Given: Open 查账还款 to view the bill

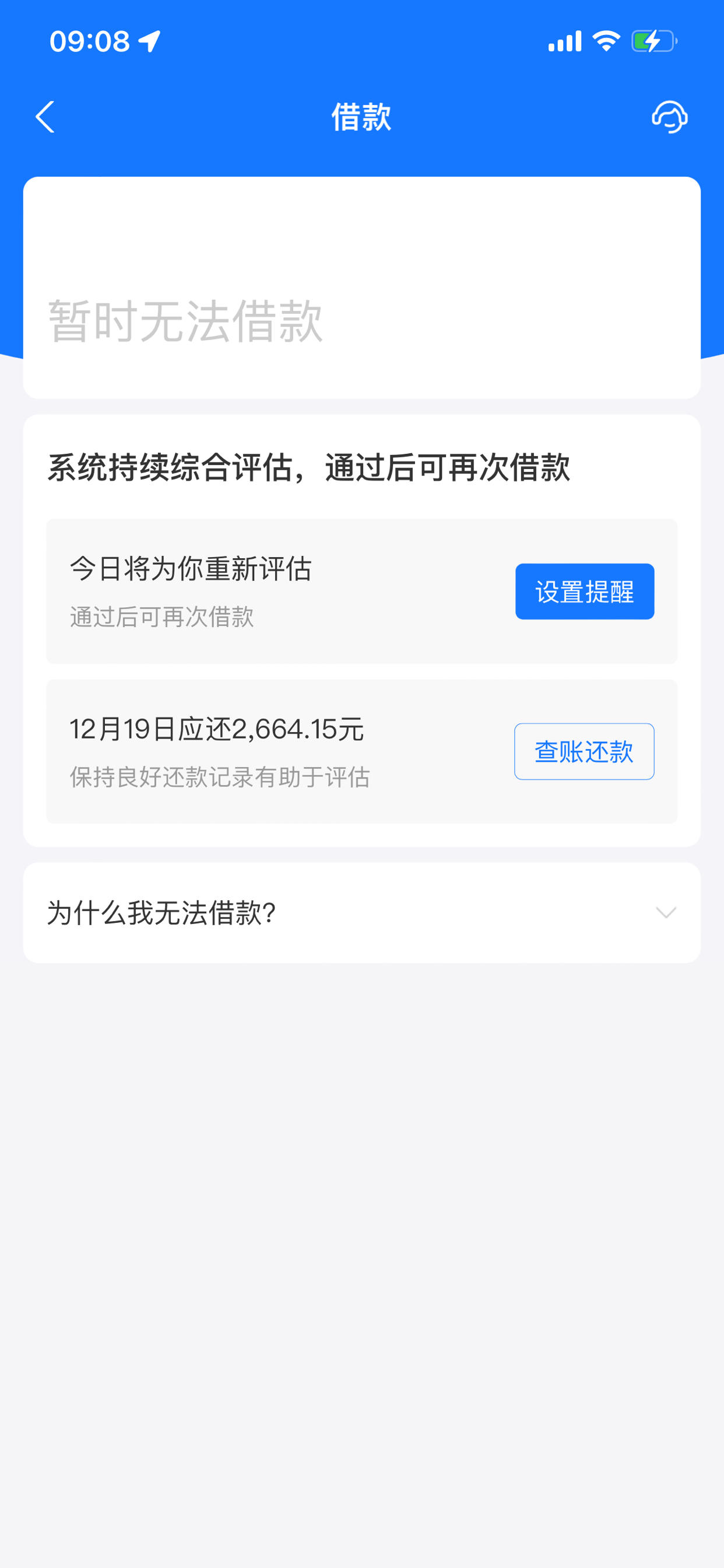Looking at the screenshot, I should pyautogui.click(x=584, y=751).
